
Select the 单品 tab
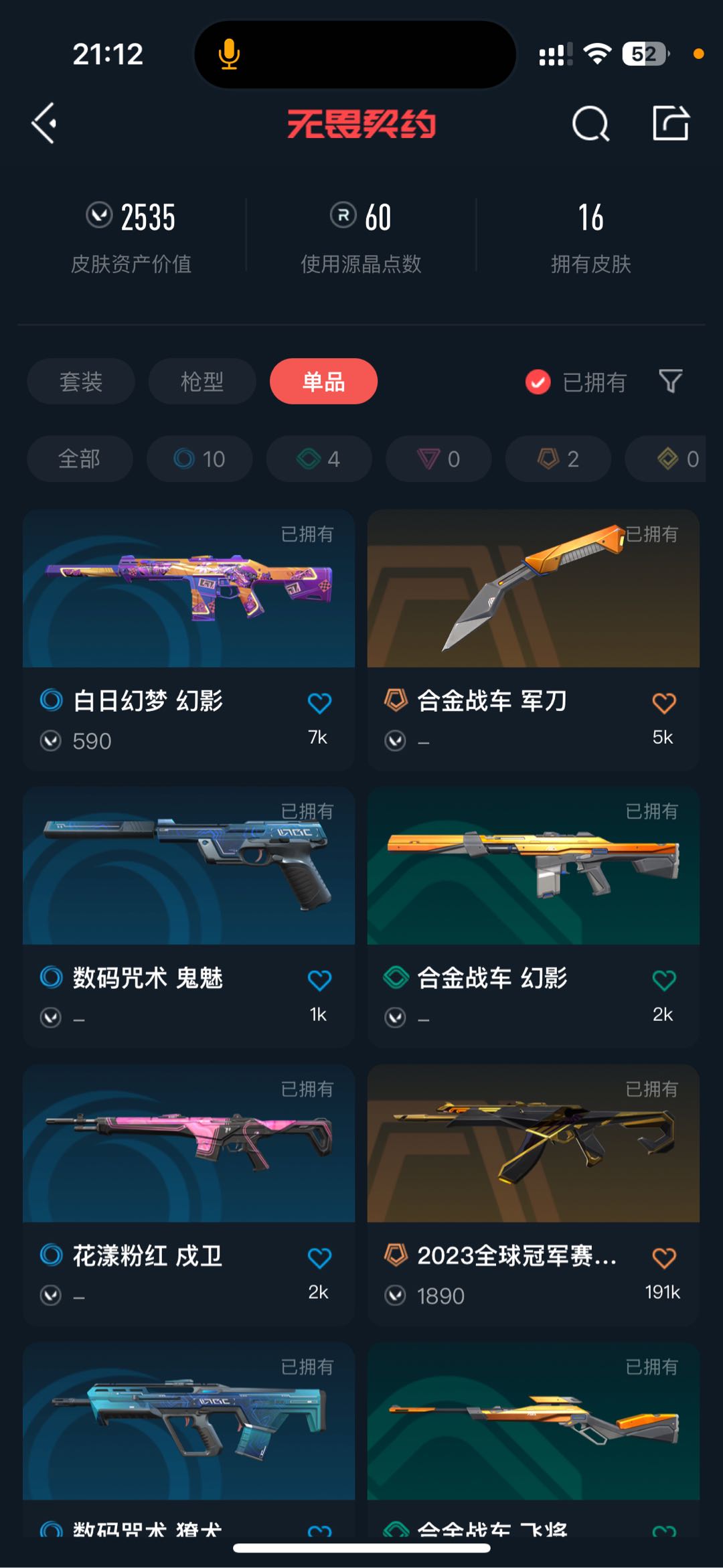click(x=323, y=382)
